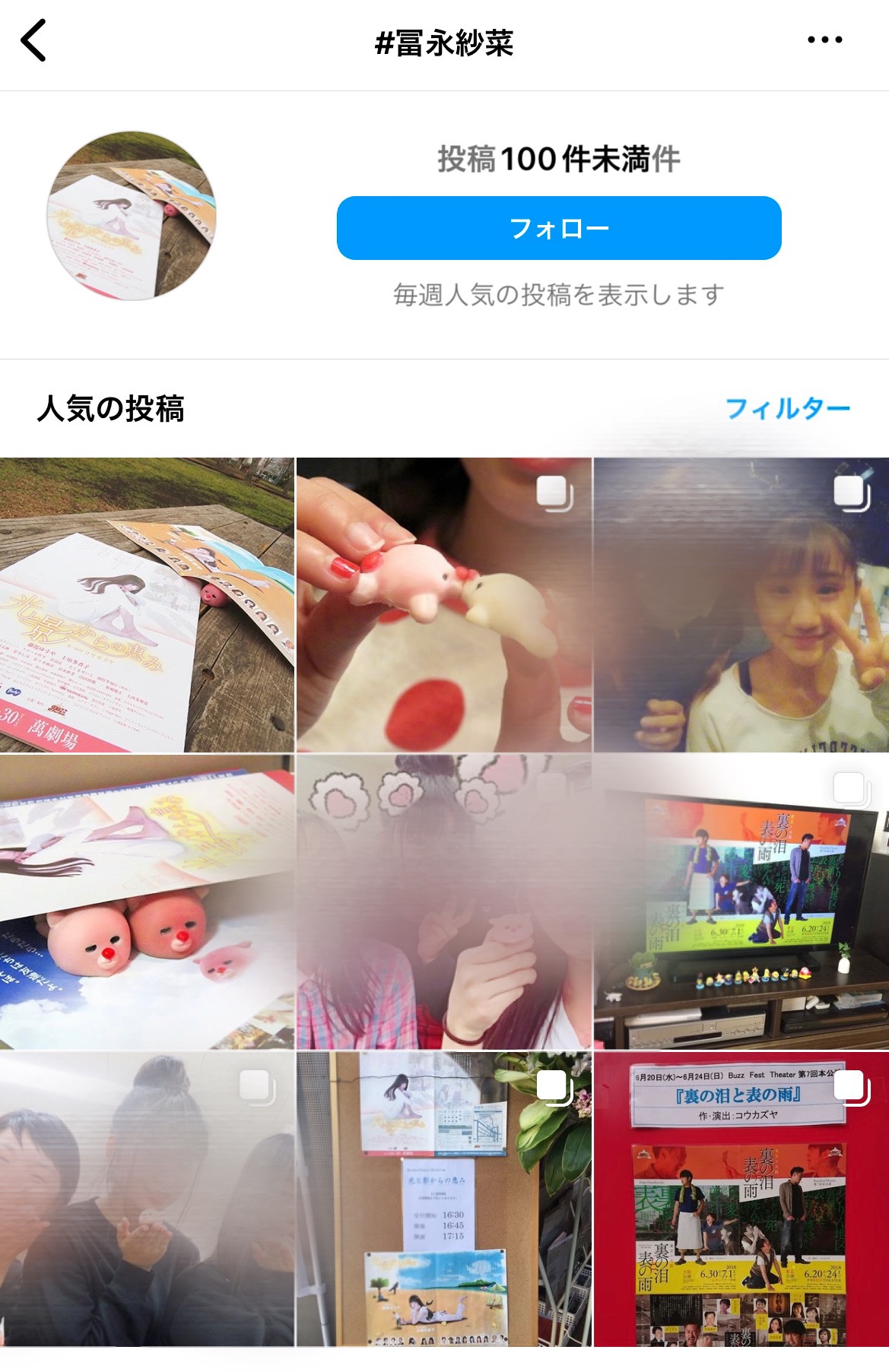Open the フィルター filter option
This screenshot has width=889, height=1372.
click(x=787, y=409)
